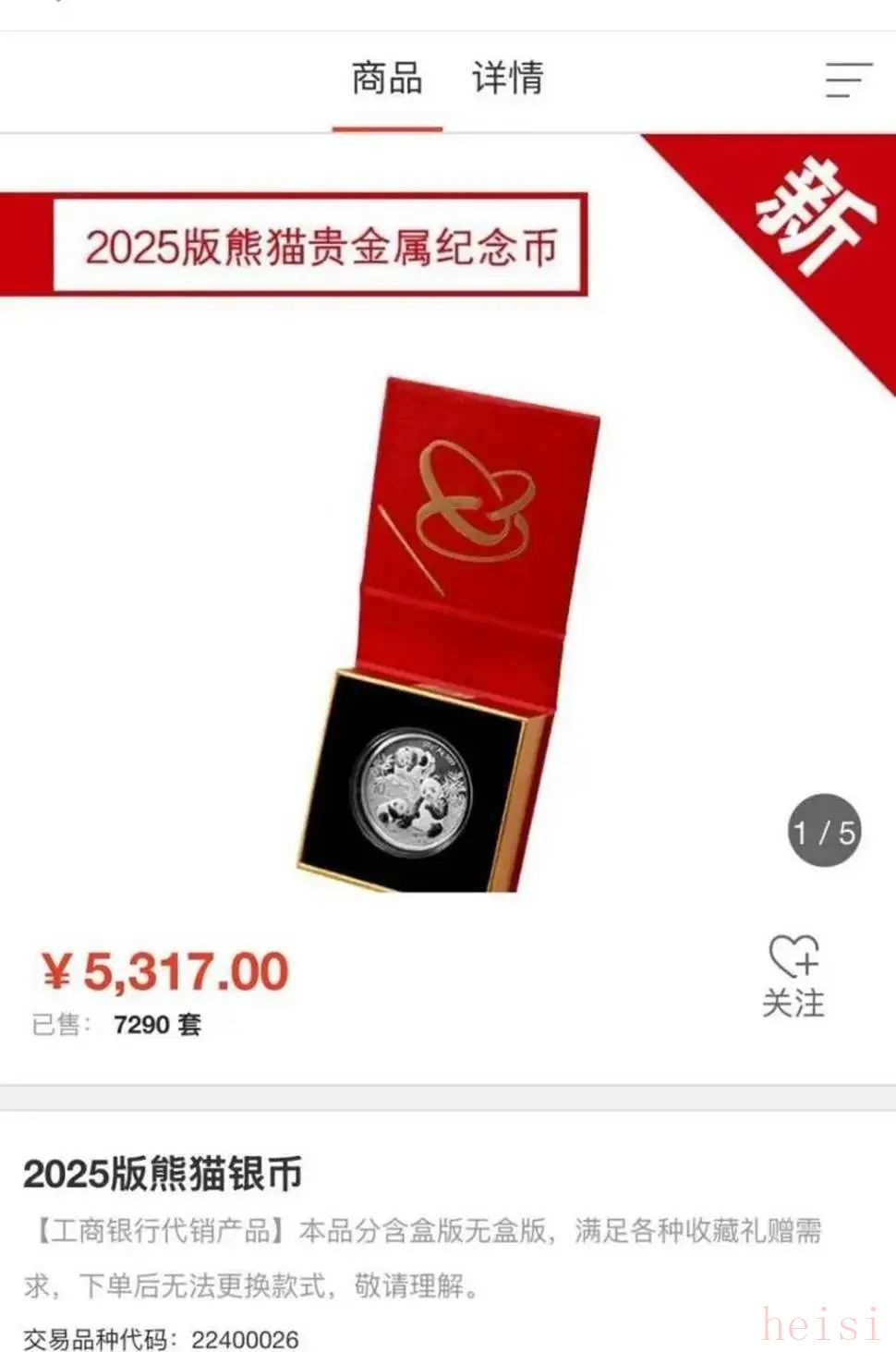
Task: Switch to the 详情 tab
Action: pos(507,78)
